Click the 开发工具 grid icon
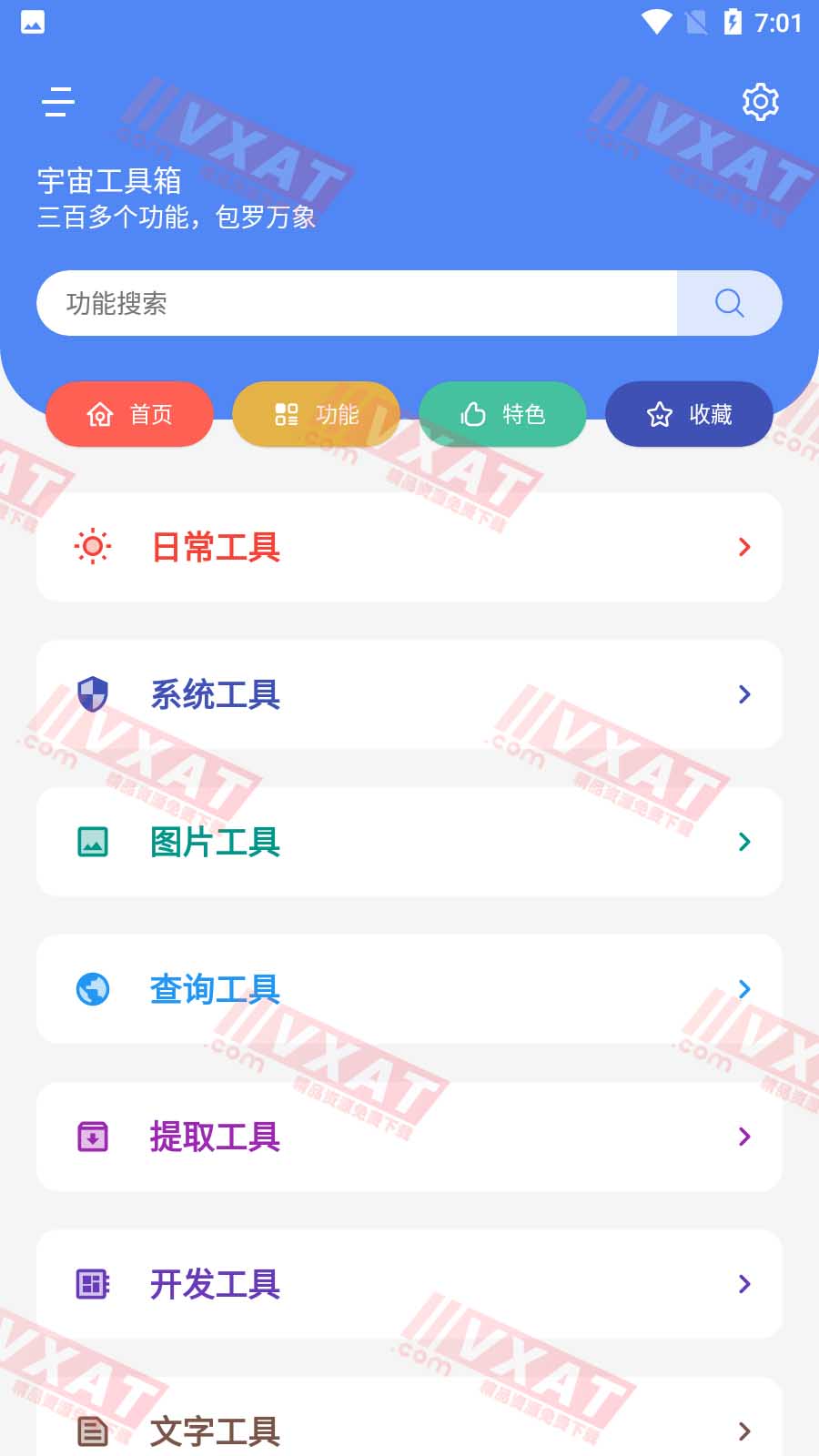Screen dimensions: 819x1456 91,1284
